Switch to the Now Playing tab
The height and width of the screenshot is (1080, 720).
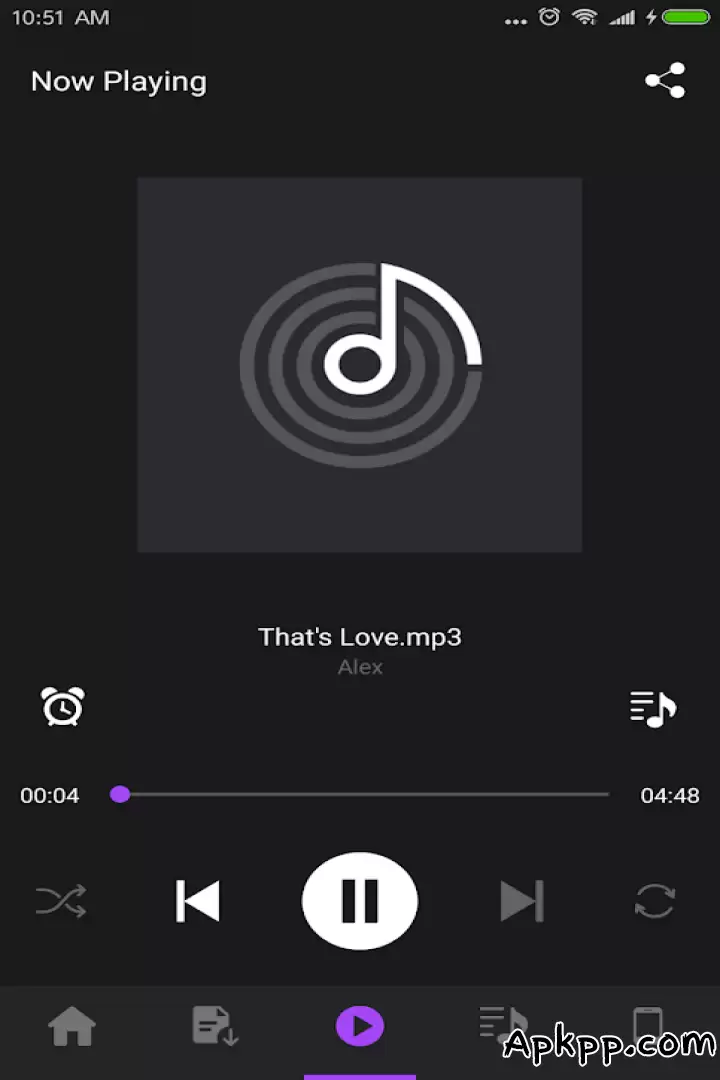pos(360,1025)
